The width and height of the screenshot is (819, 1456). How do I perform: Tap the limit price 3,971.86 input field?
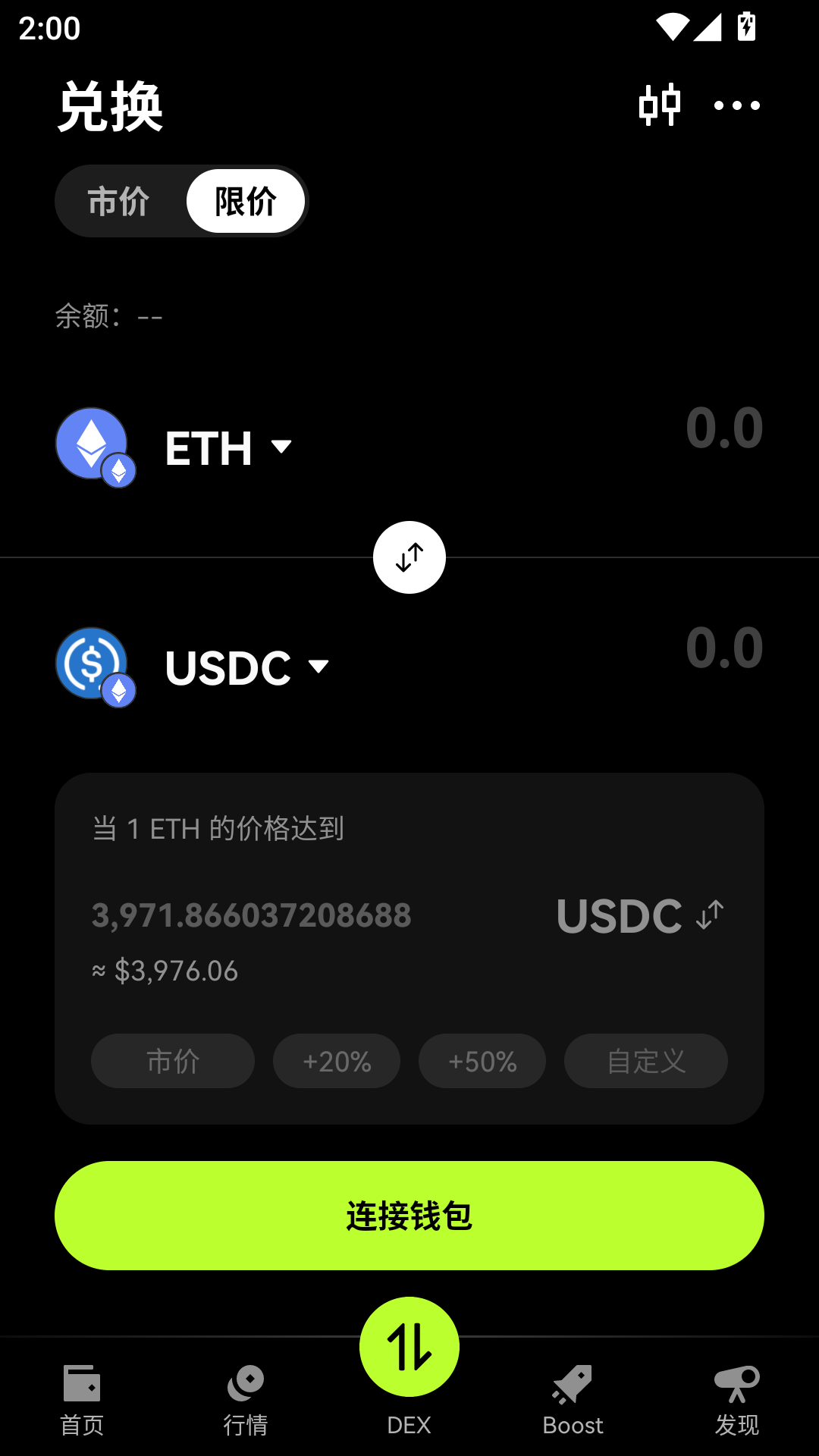(250, 915)
